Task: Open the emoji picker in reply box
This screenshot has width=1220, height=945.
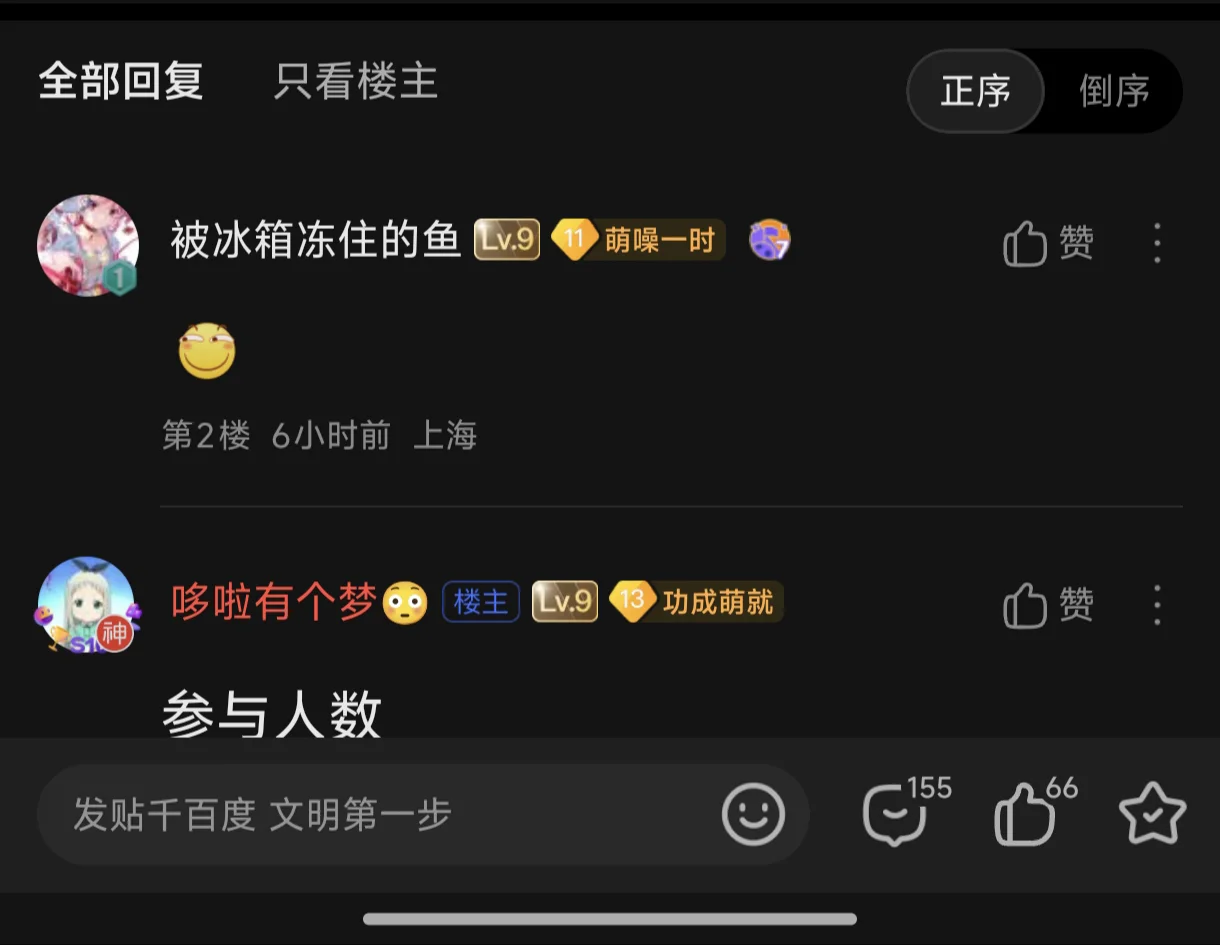Action: coord(753,815)
